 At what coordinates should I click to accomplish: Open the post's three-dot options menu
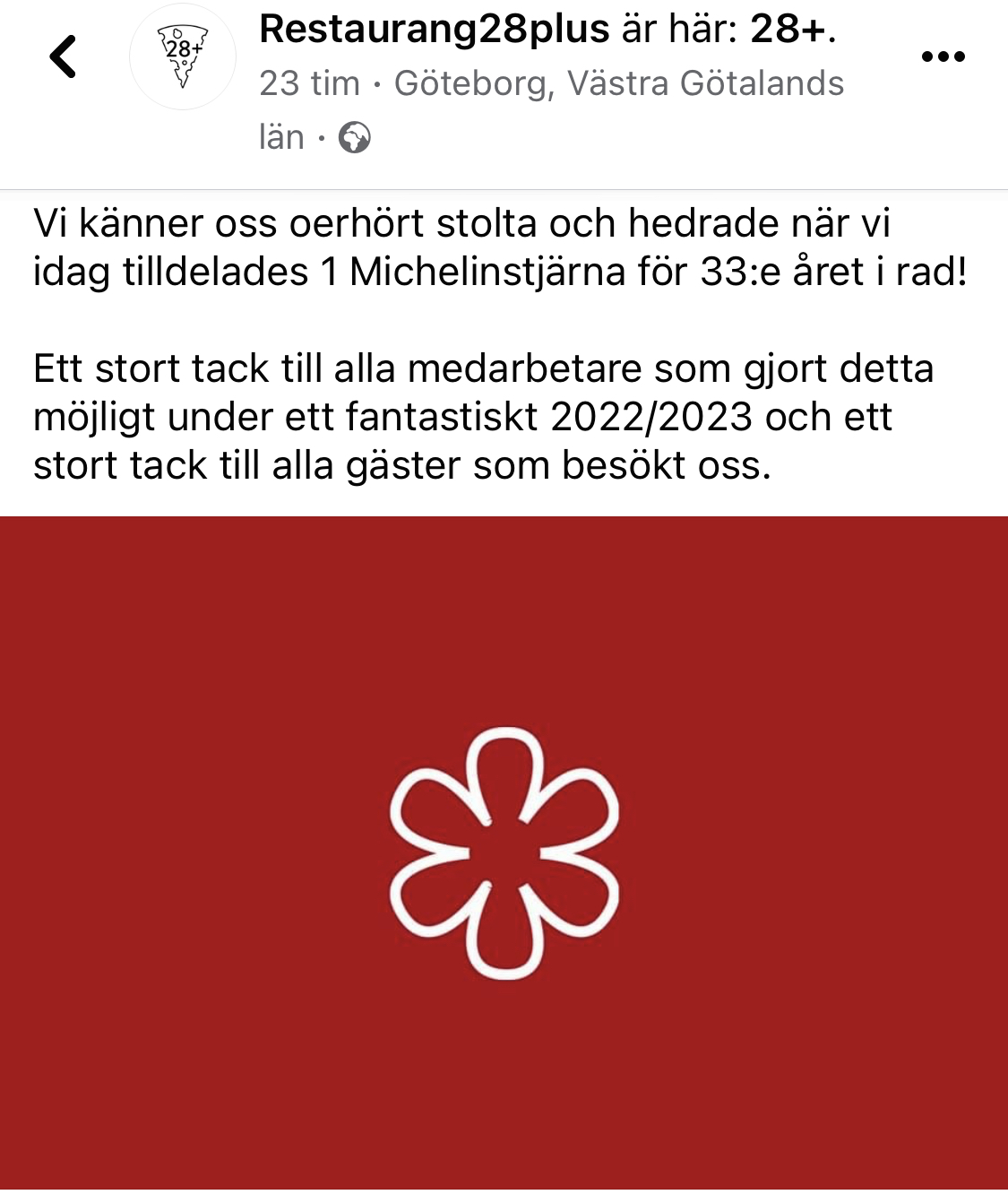tap(943, 57)
